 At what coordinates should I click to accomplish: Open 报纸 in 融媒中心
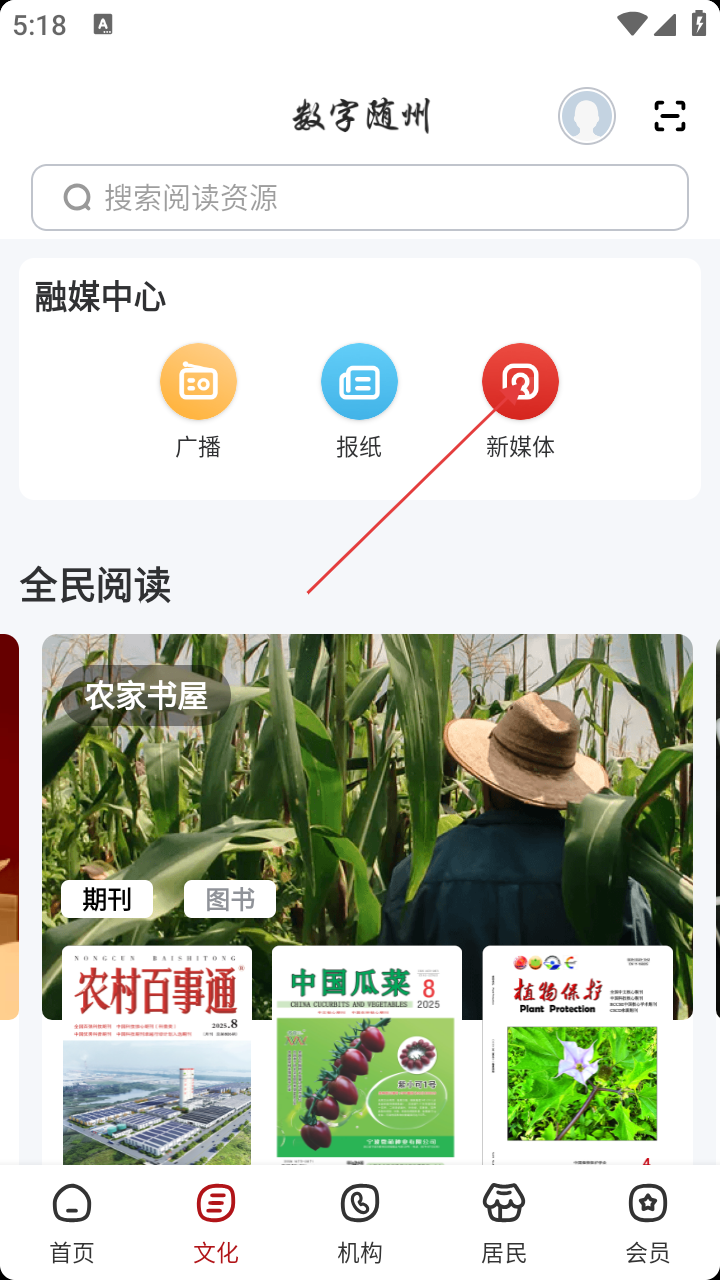359,400
